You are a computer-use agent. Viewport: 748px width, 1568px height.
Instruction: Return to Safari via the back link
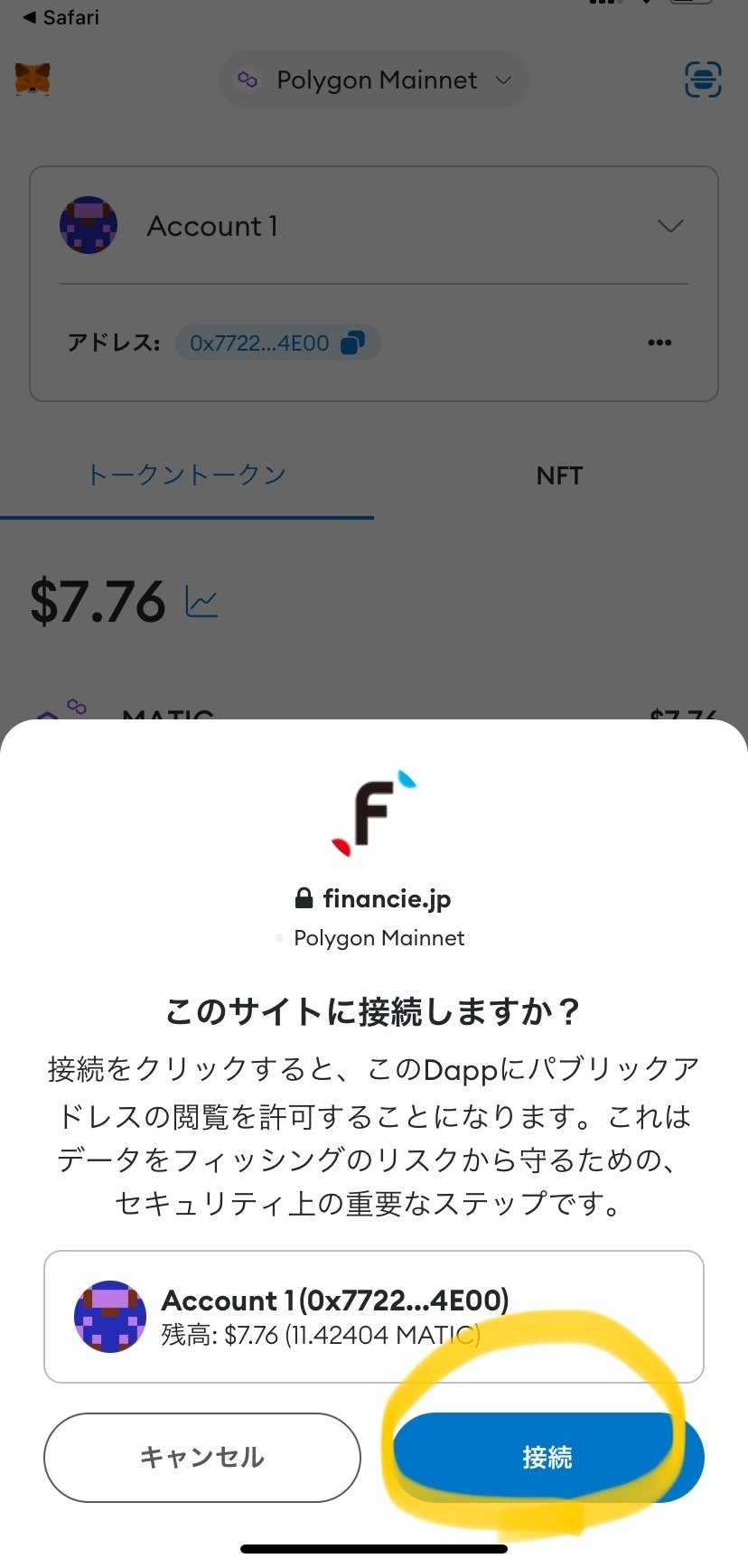point(61,17)
